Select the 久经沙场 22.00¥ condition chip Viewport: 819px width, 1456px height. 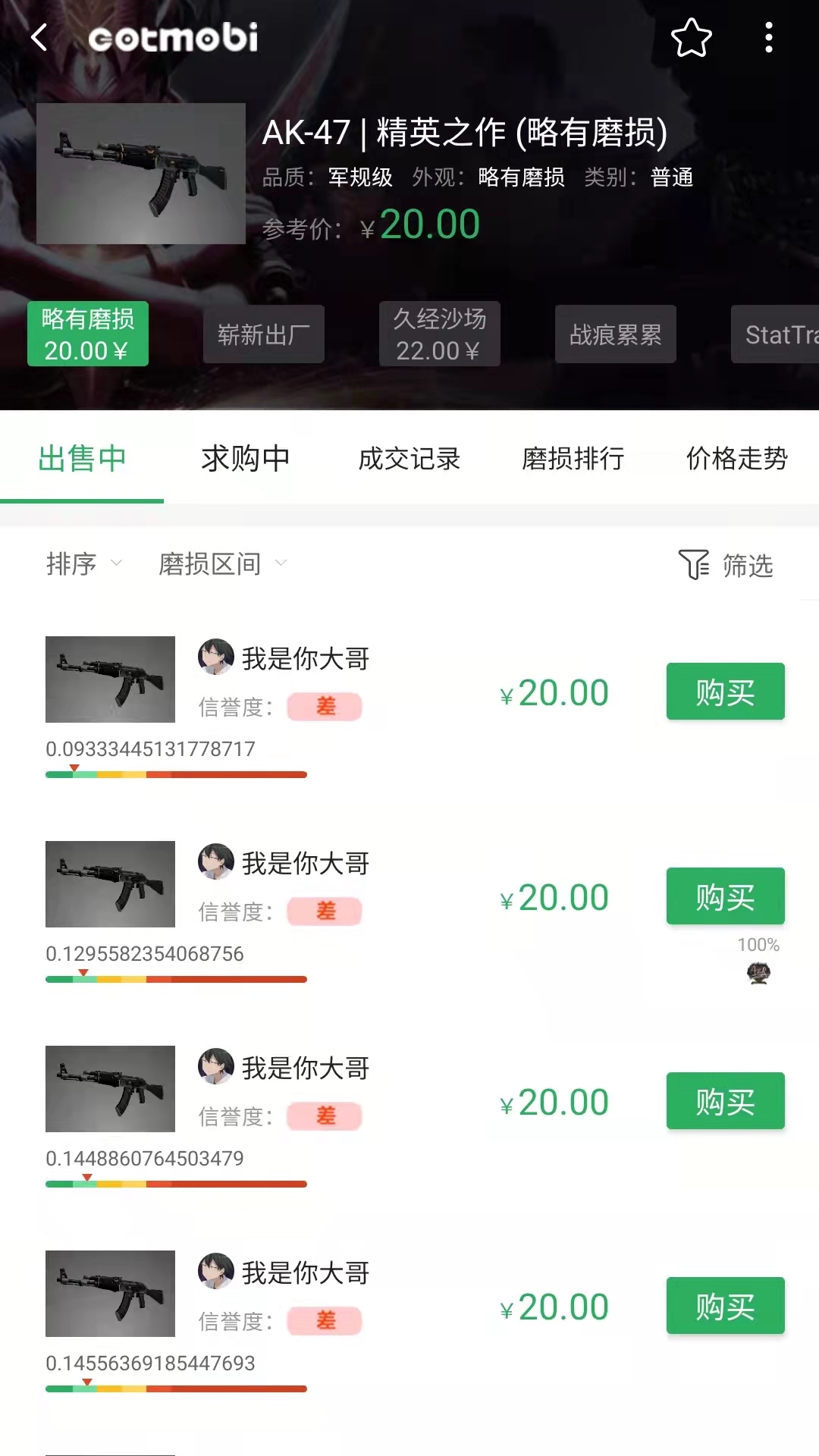440,334
